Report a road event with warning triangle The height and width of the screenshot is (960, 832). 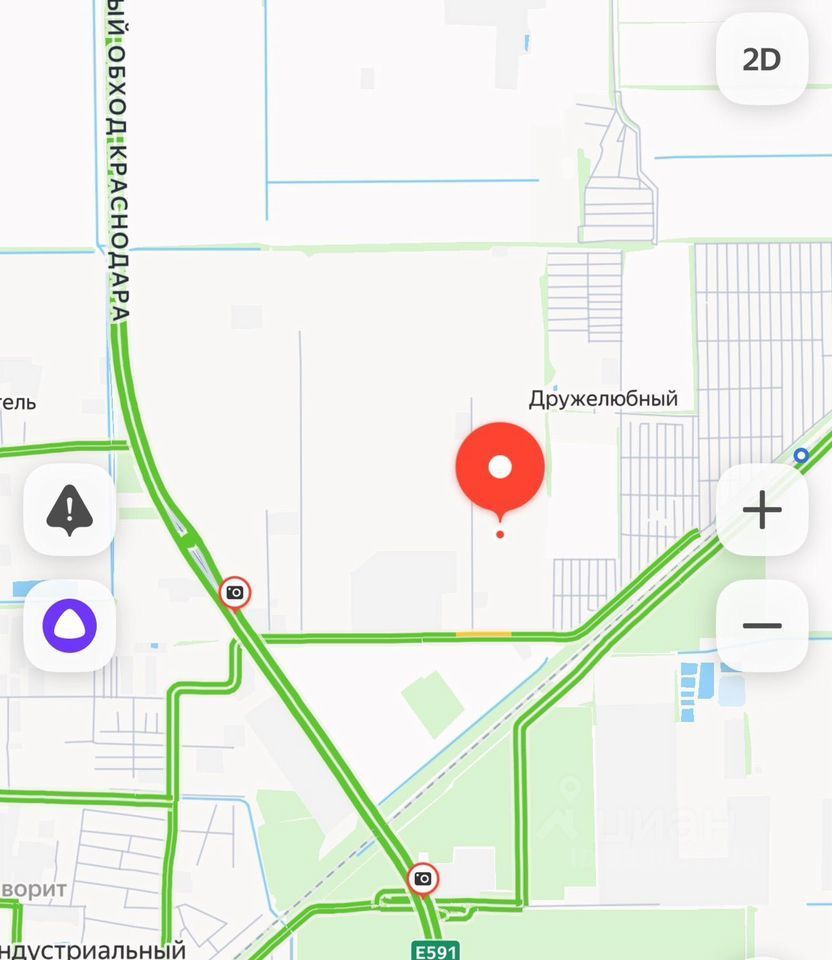70,510
